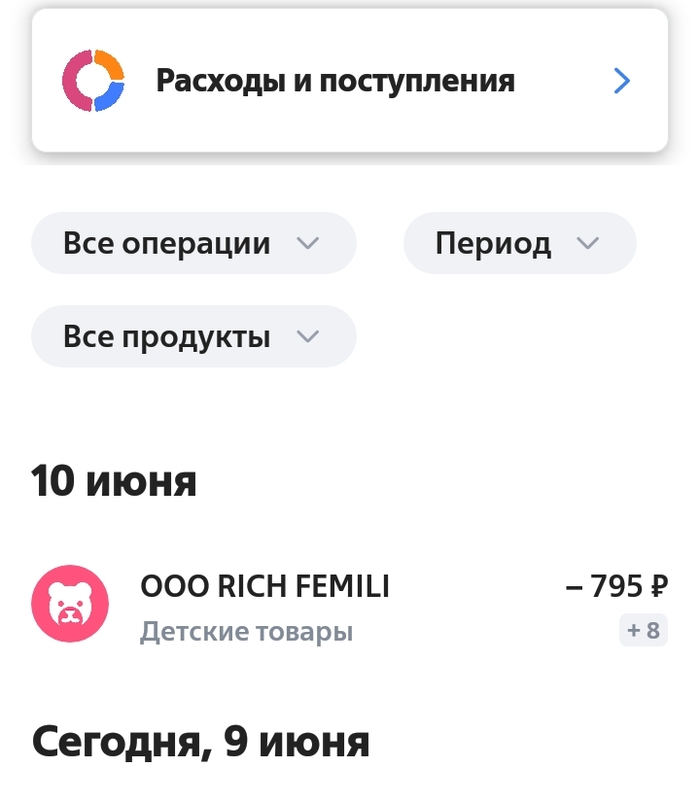Open the Расходы и поступления card

click(349, 81)
